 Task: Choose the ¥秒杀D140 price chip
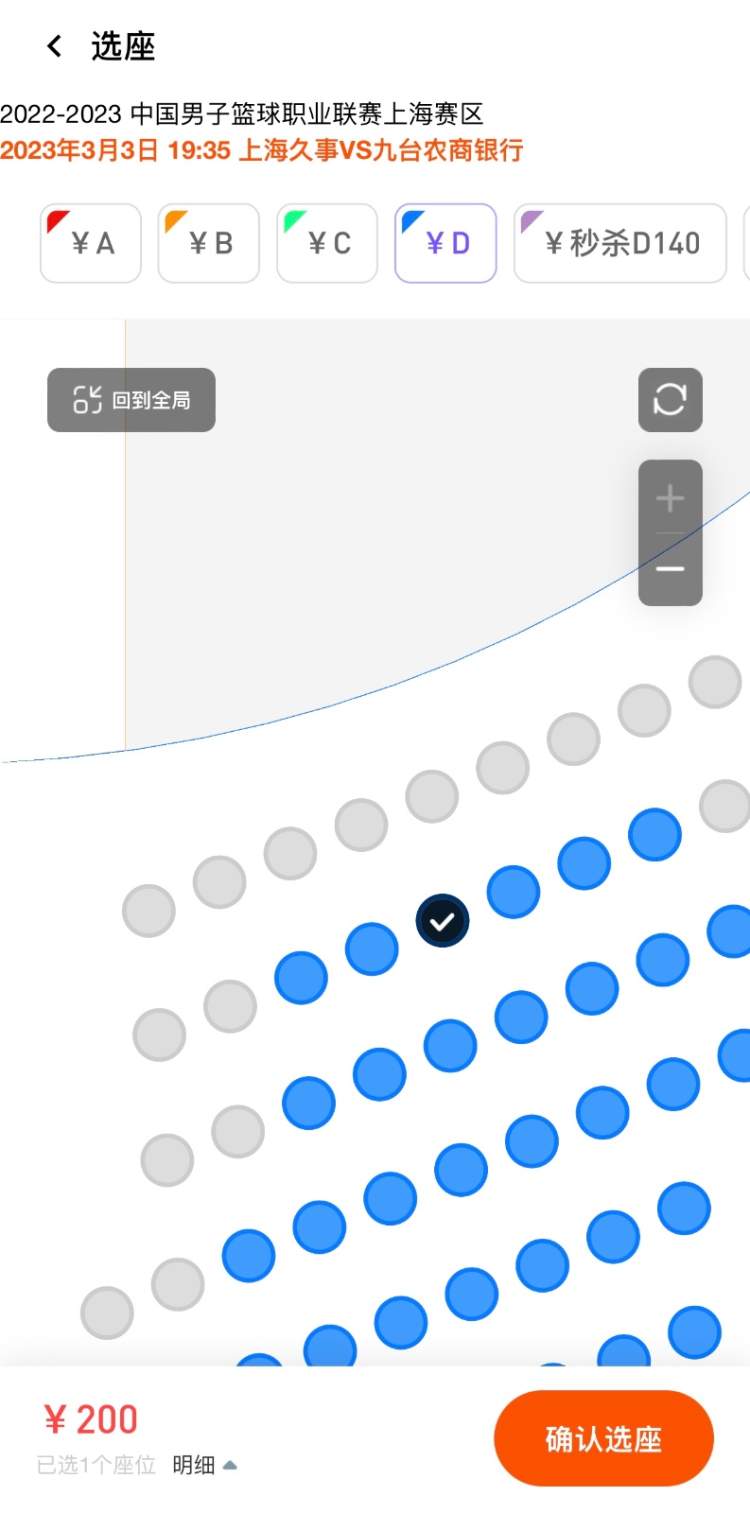click(x=620, y=243)
